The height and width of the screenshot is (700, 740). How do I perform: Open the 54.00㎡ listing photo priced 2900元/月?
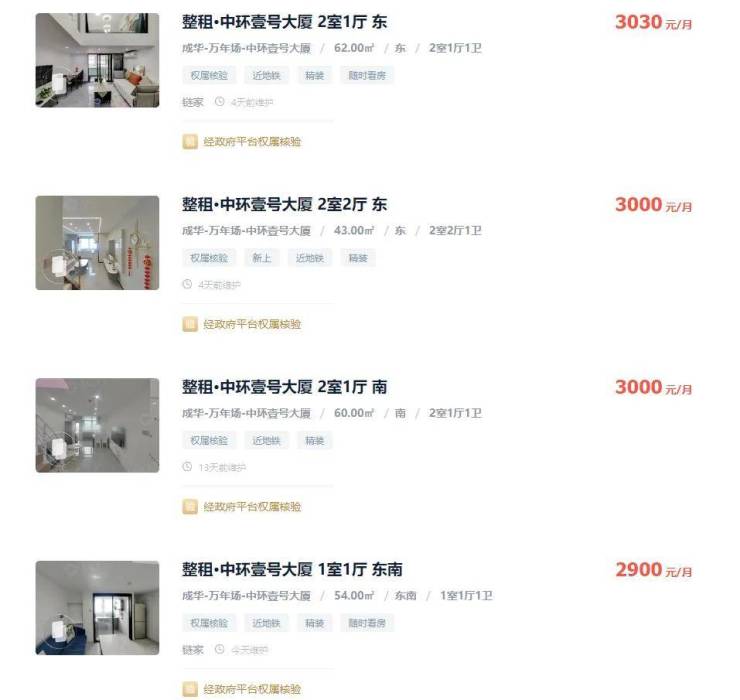coord(97,608)
